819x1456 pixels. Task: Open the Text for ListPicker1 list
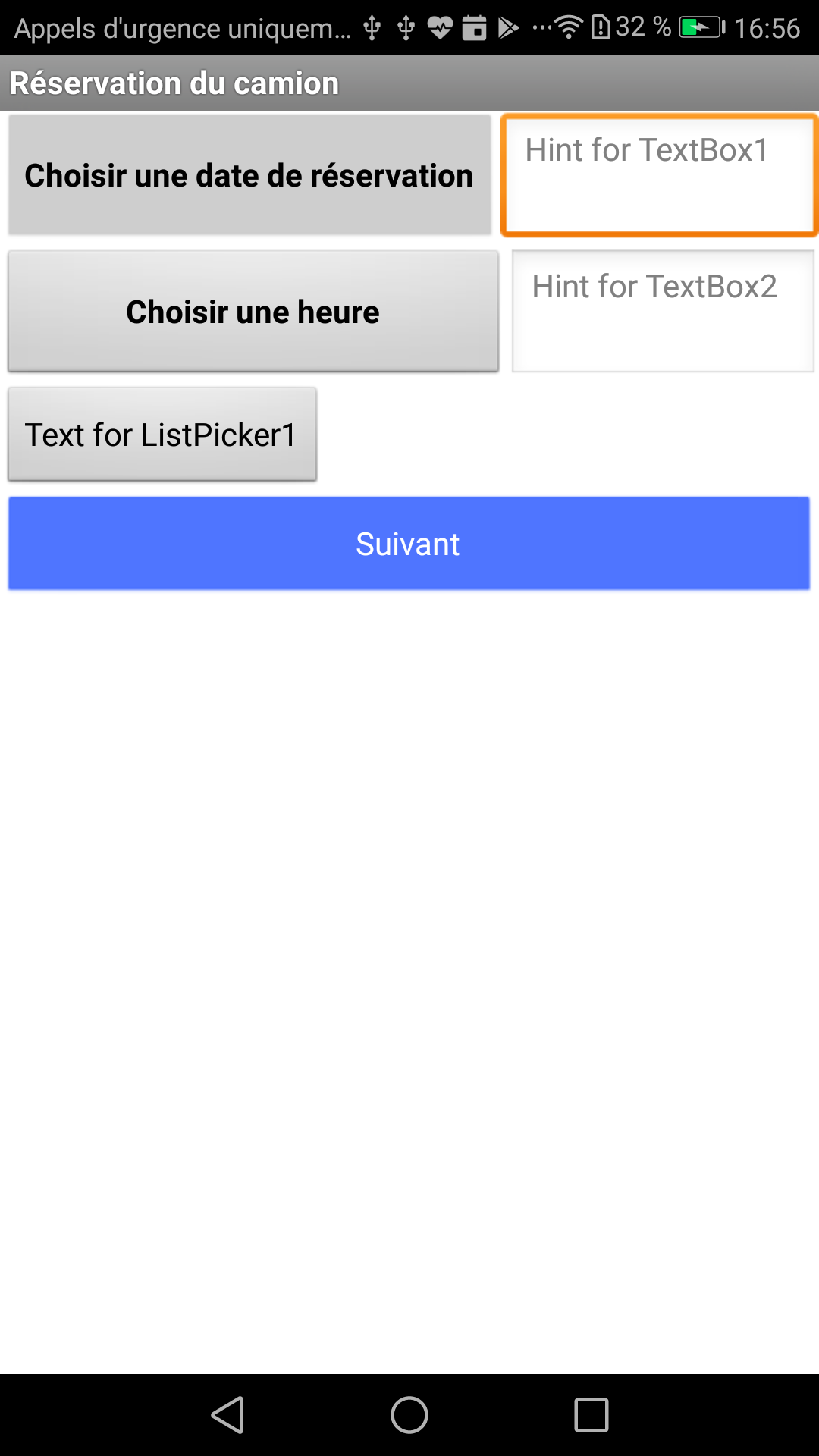(162, 435)
